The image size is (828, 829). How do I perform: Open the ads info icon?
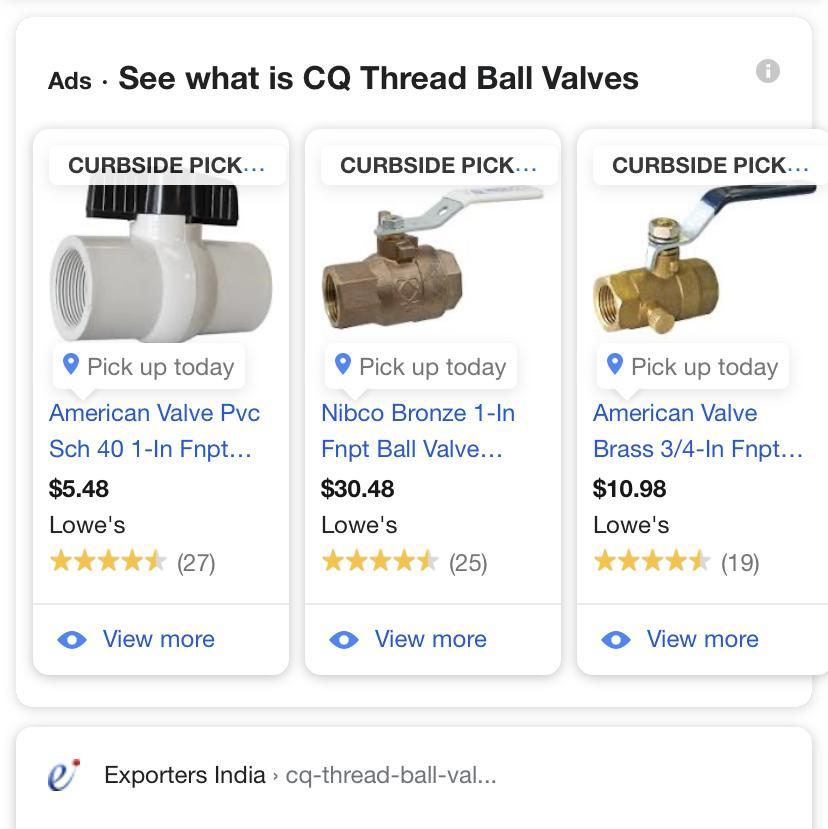[767, 71]
